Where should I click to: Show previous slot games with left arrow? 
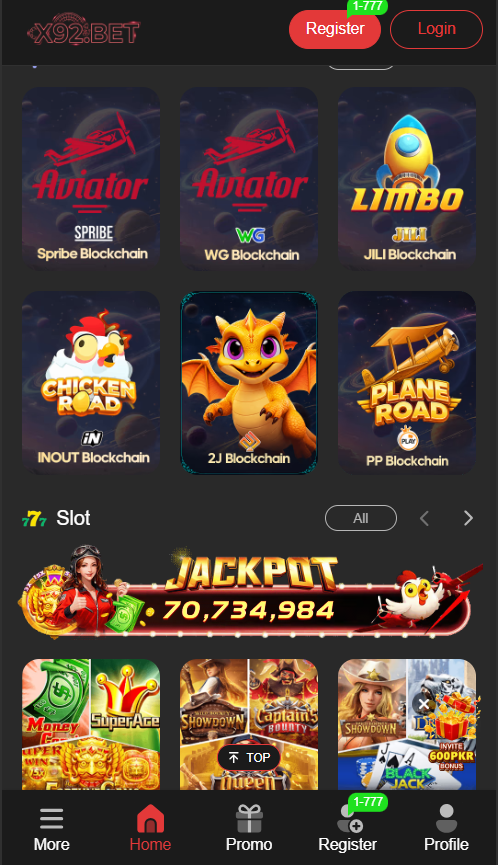click(424, 518)
